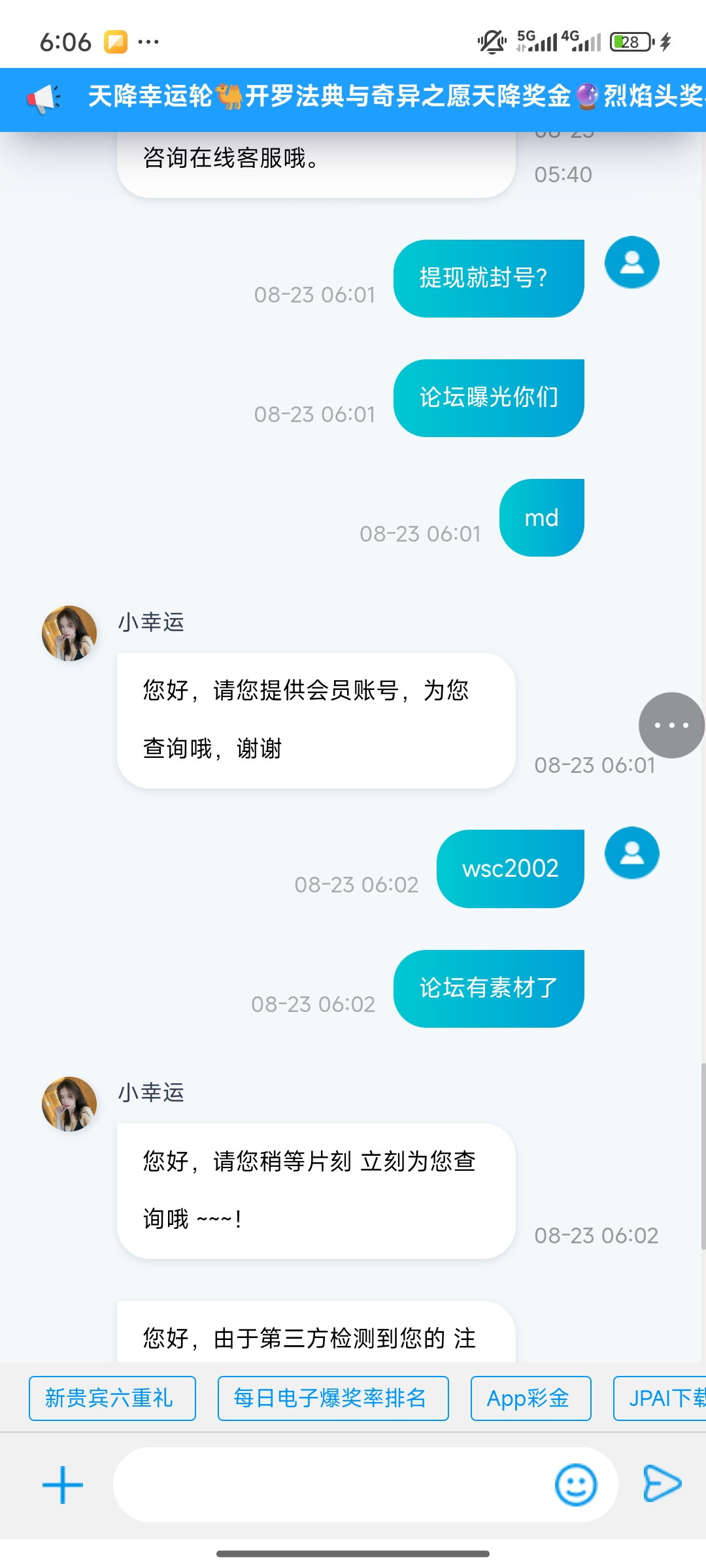The image size is (706, 1568).
Task: Open the emoji picker
Action: pos(575,1484)
